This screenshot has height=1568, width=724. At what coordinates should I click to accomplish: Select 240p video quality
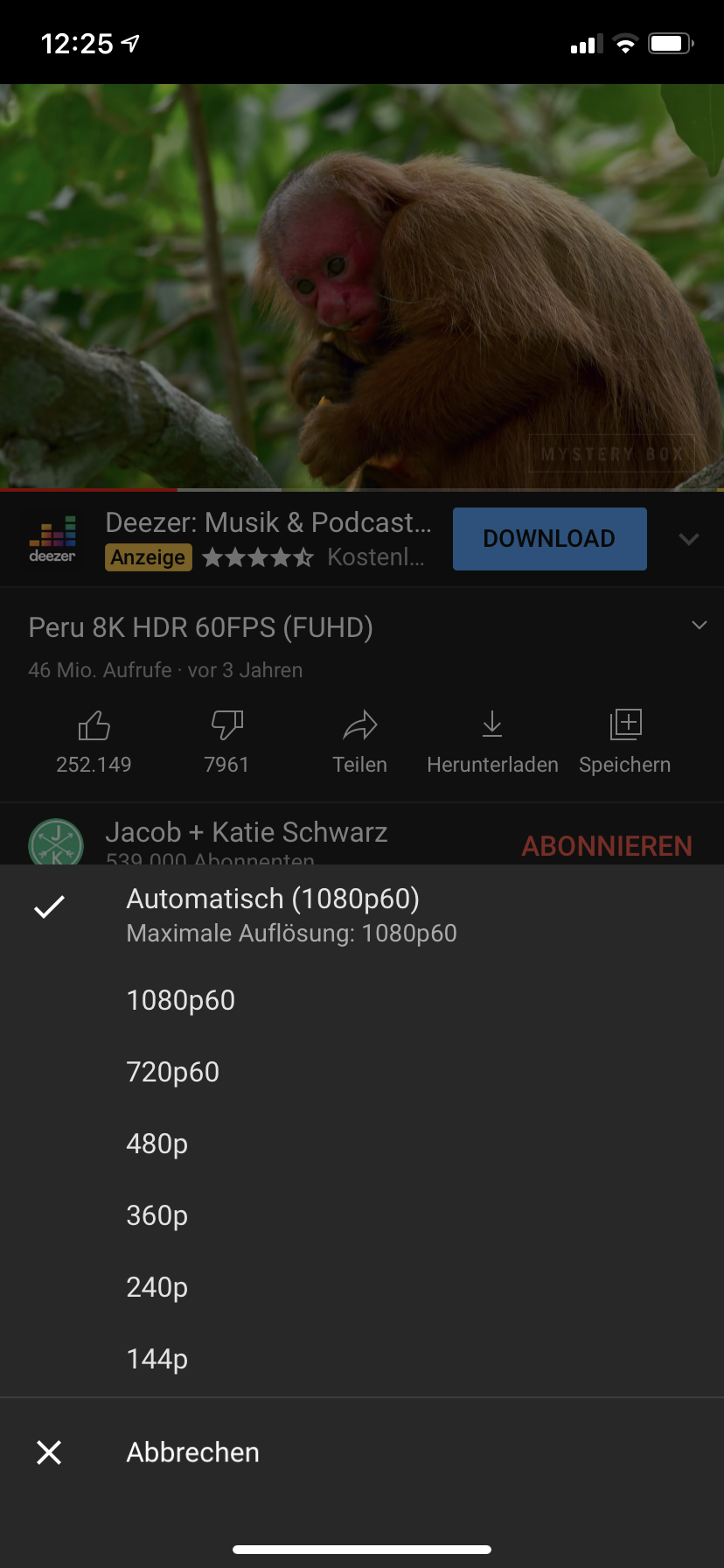362,1287
